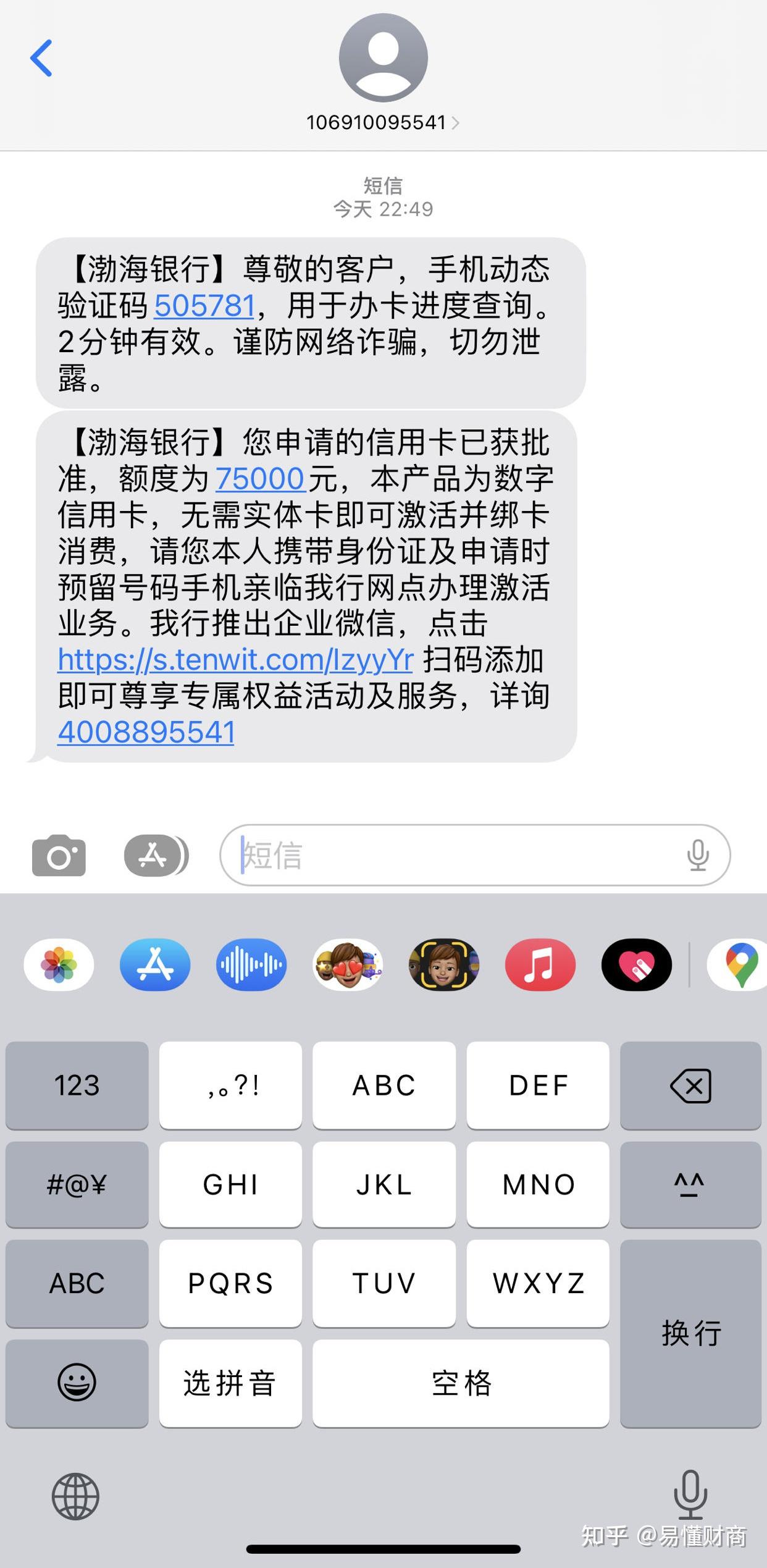Open the App Store in app strip
Screen dimensions: 767x1568
click(x=155, y=964)
